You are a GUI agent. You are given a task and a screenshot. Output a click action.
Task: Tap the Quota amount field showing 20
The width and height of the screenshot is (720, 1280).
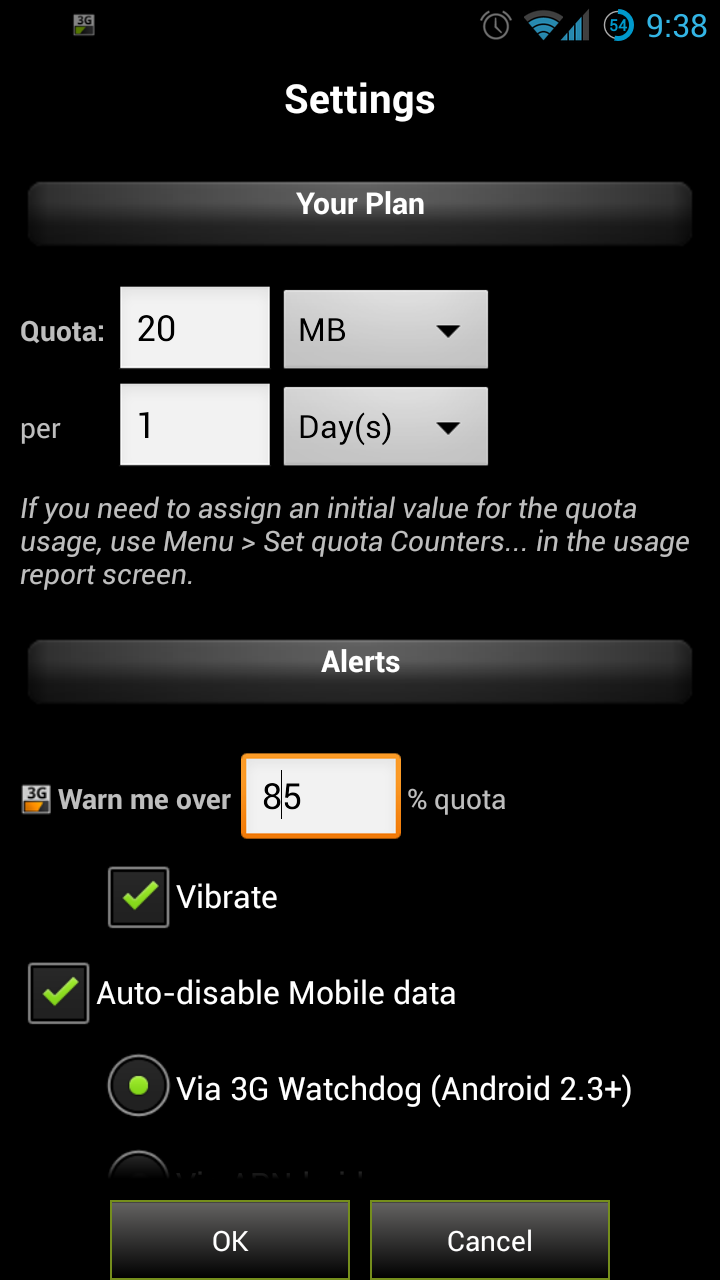click(x=195, y=328)
